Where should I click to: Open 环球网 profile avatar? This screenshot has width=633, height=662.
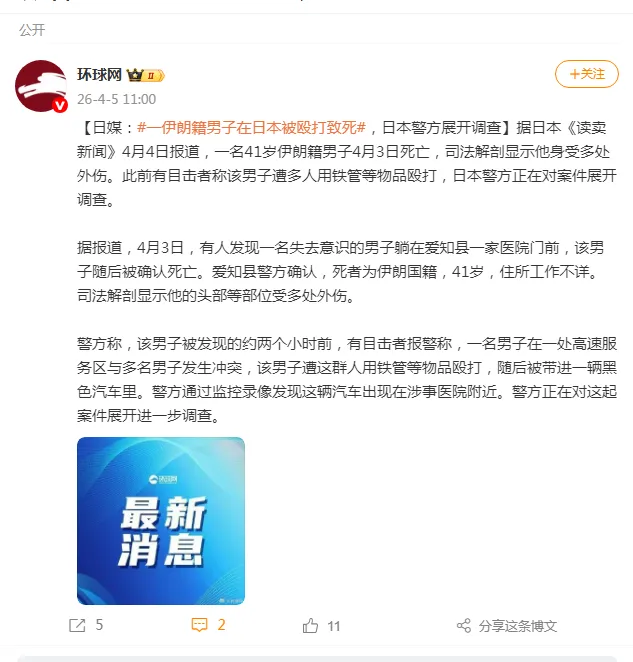click(41, 86)
